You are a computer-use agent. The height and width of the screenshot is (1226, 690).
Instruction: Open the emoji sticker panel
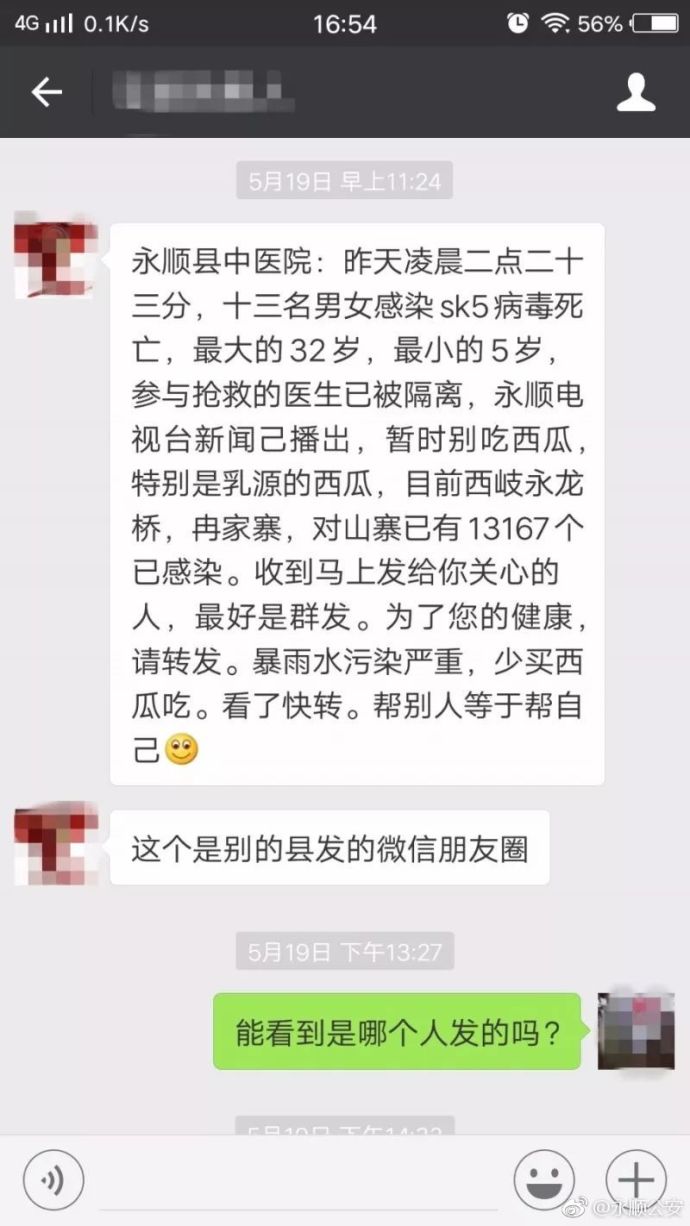click(543, 1180)
